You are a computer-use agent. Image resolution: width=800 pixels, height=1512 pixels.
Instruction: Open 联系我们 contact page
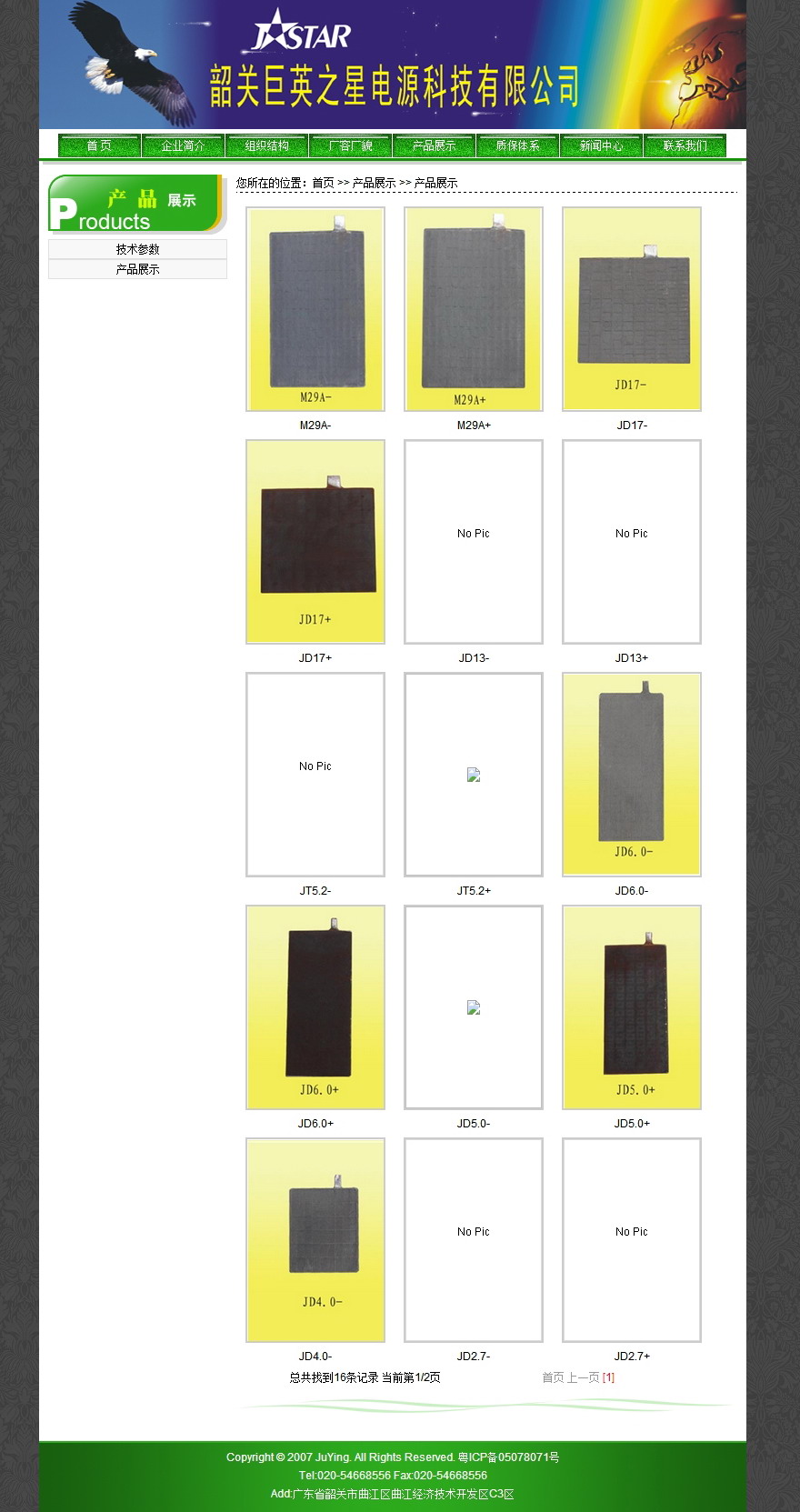click(685, 145)
